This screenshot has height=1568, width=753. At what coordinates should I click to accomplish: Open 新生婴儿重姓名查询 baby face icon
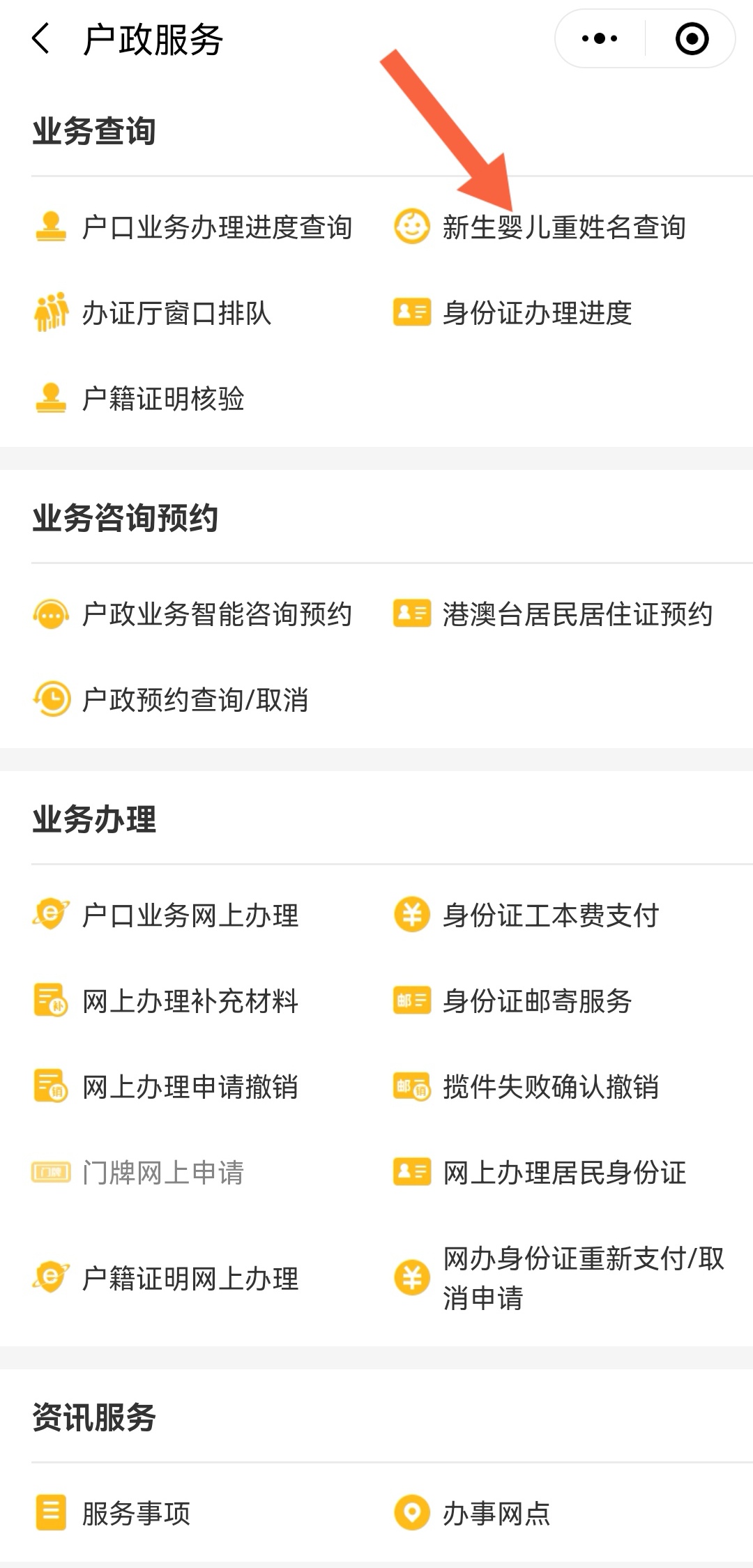pos(413,226)
